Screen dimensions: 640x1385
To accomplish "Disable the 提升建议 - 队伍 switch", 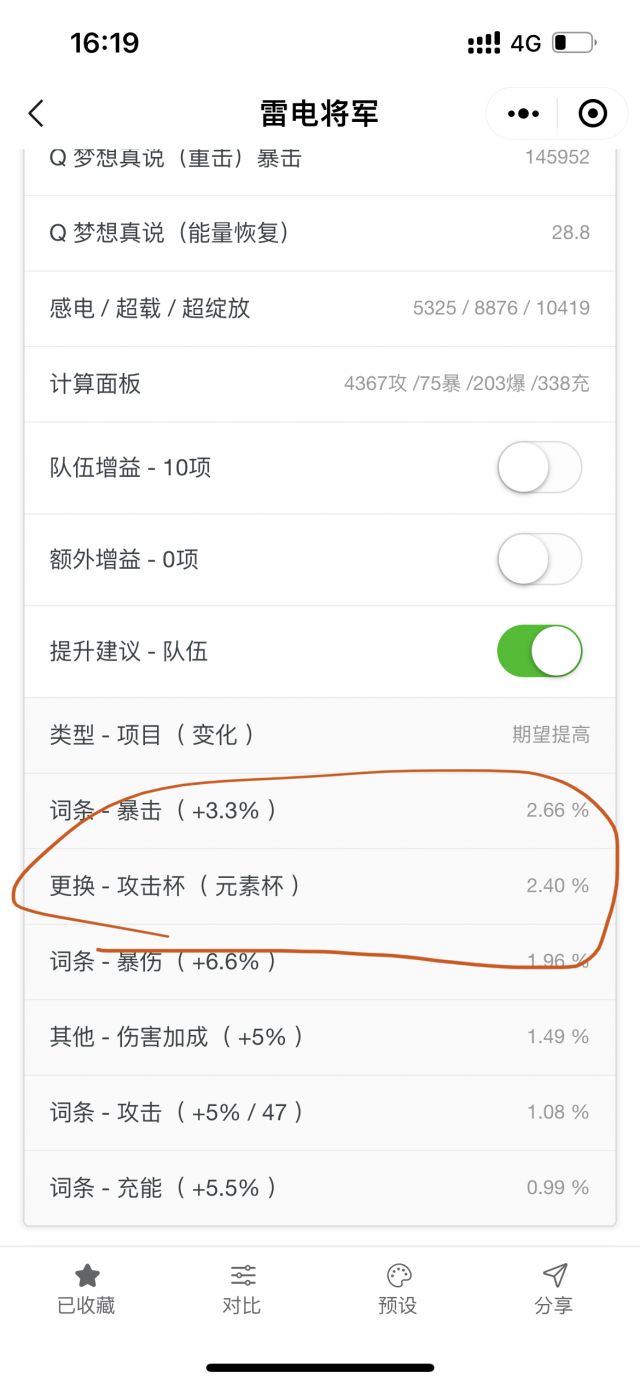I will [539, 651].
